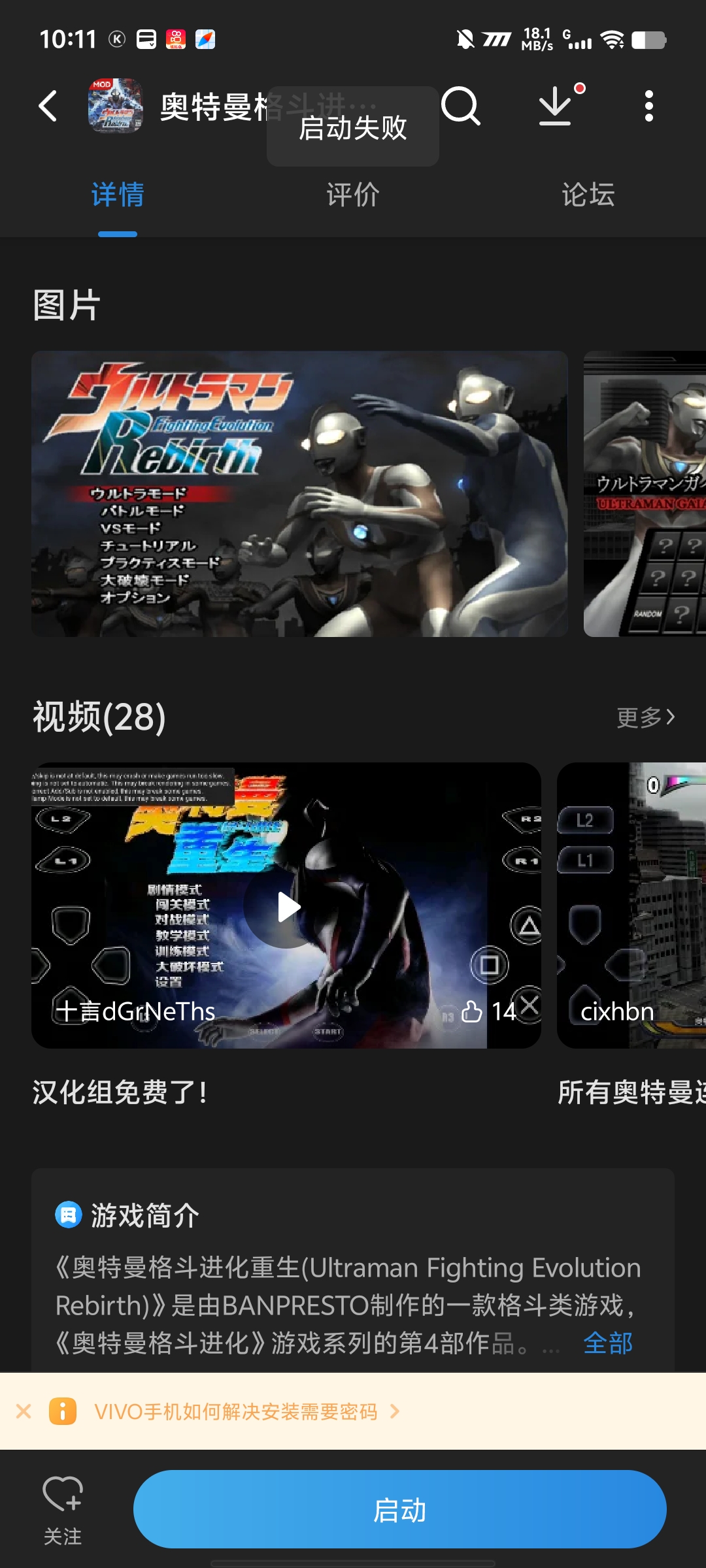Open the VIVO安装需要密码 help link
Viewport: 706px width, 1568px height.
point(237,1411)
